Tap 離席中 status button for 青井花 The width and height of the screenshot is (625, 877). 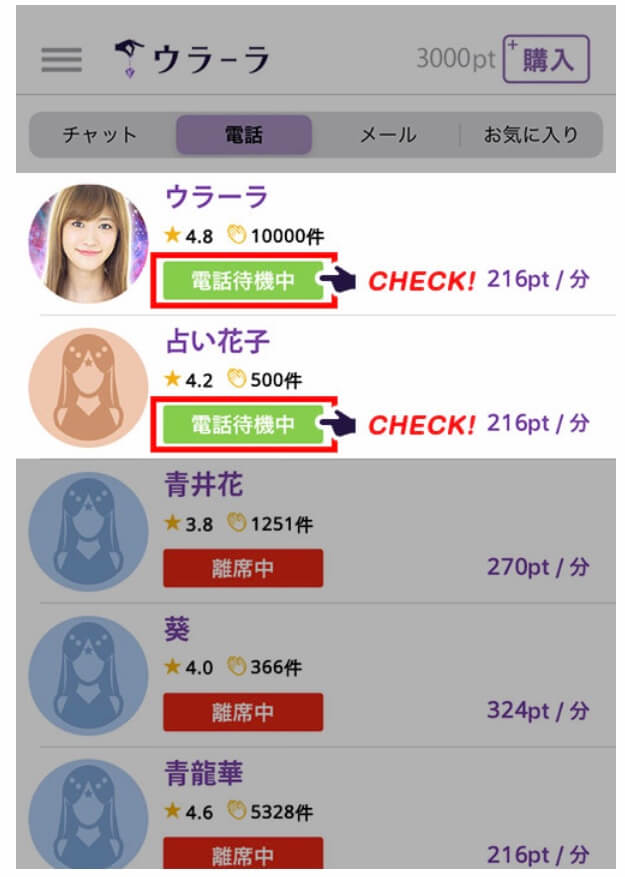pos(243,568)
